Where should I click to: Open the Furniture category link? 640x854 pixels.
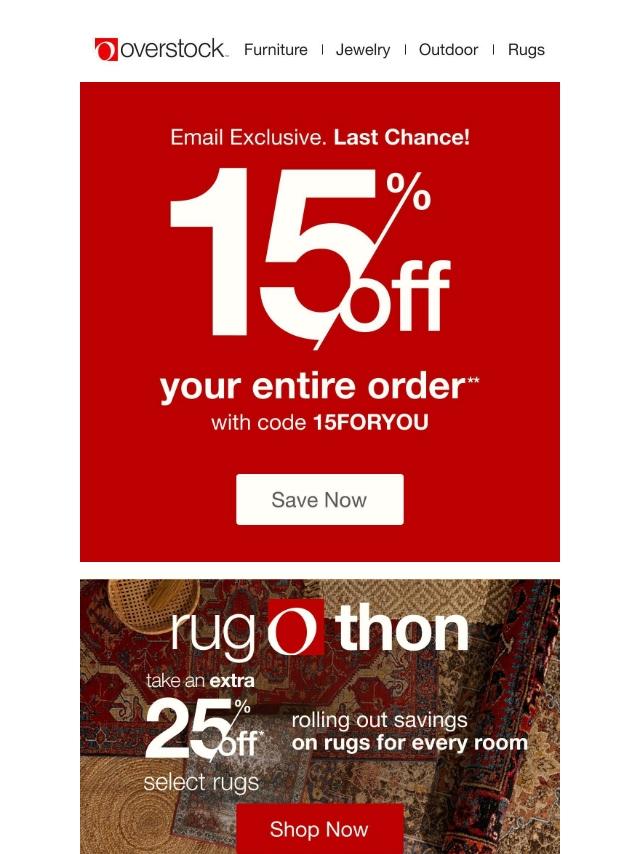[276, 50]
